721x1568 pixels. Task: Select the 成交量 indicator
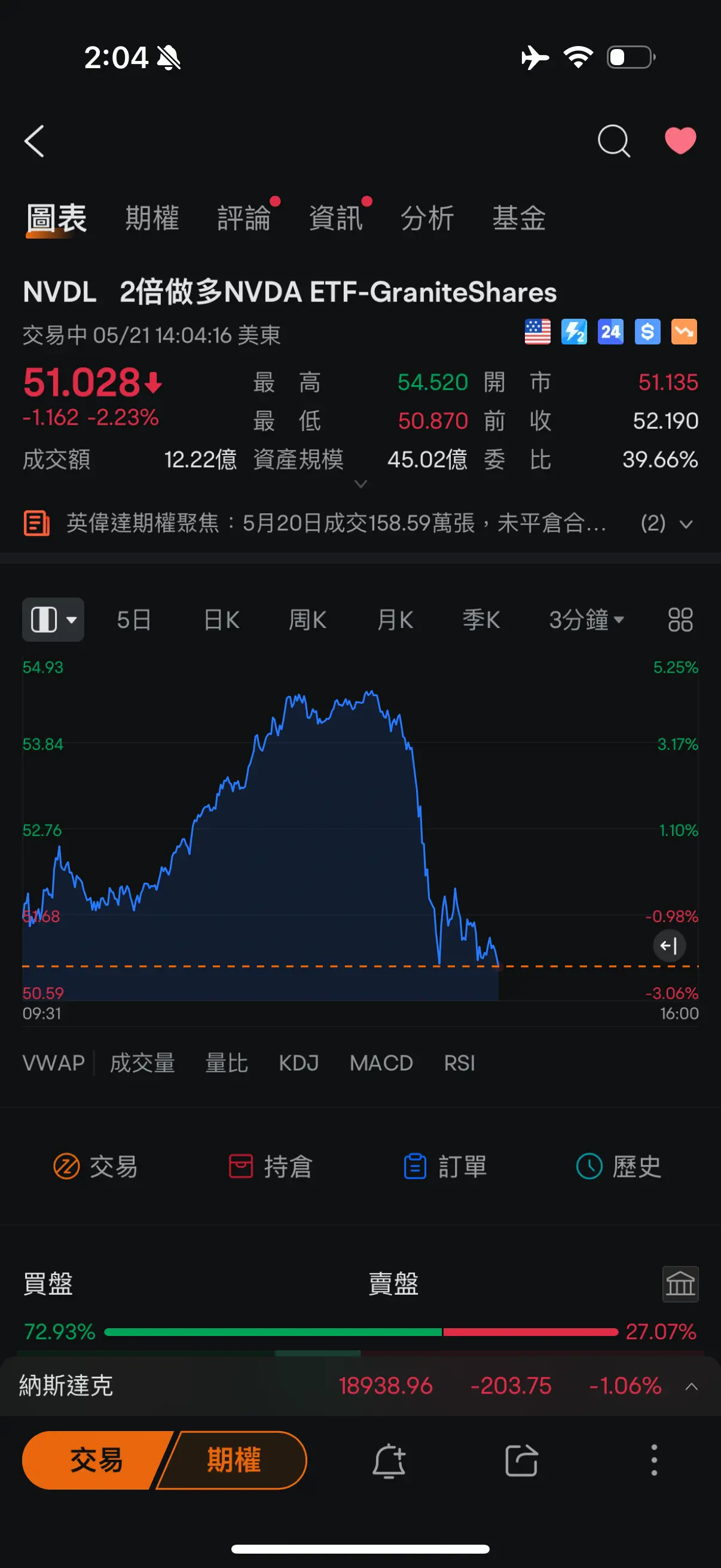[142, 1063]
